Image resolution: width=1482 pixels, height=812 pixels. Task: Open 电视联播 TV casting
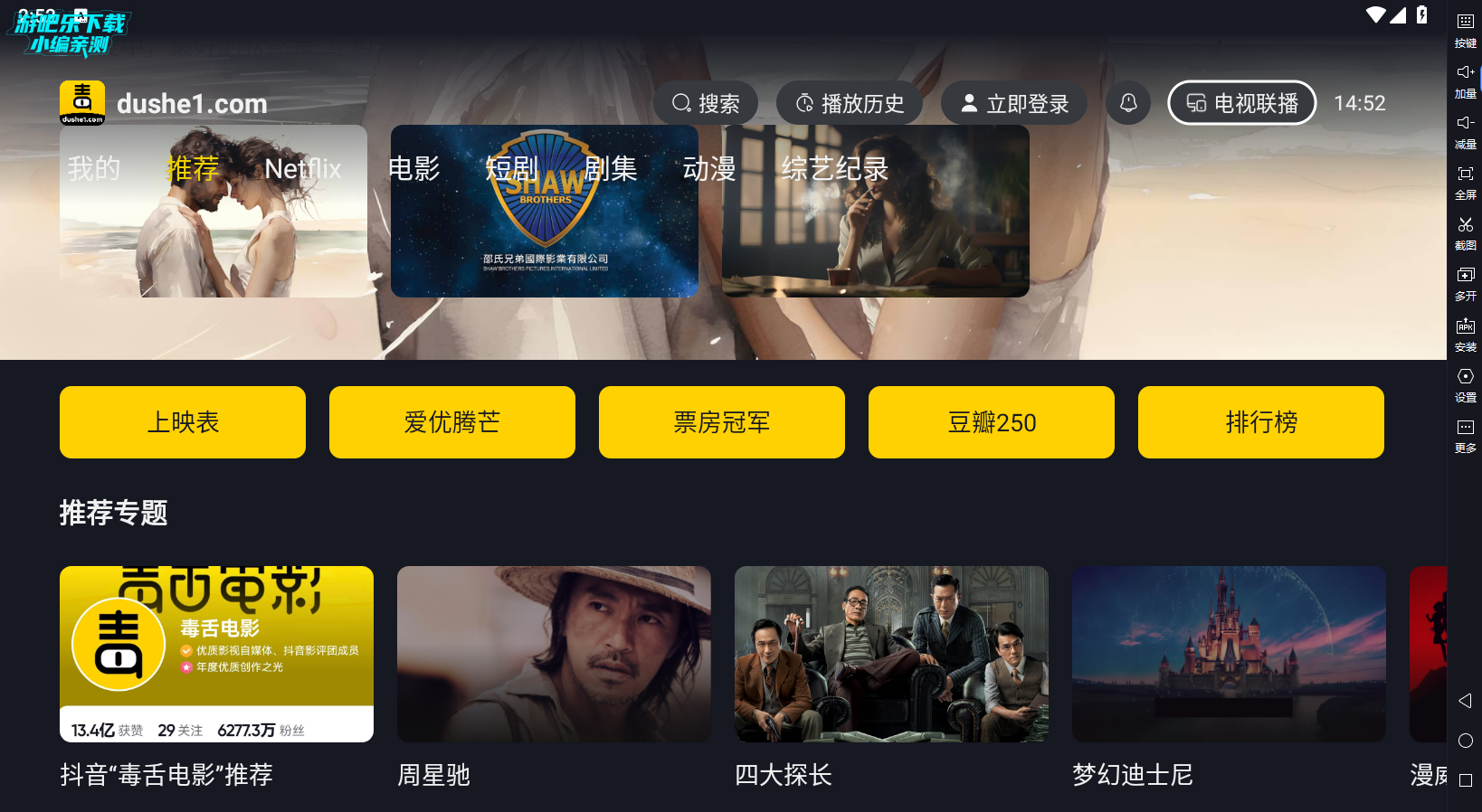pyautogui.click(x=1241, y=103)
